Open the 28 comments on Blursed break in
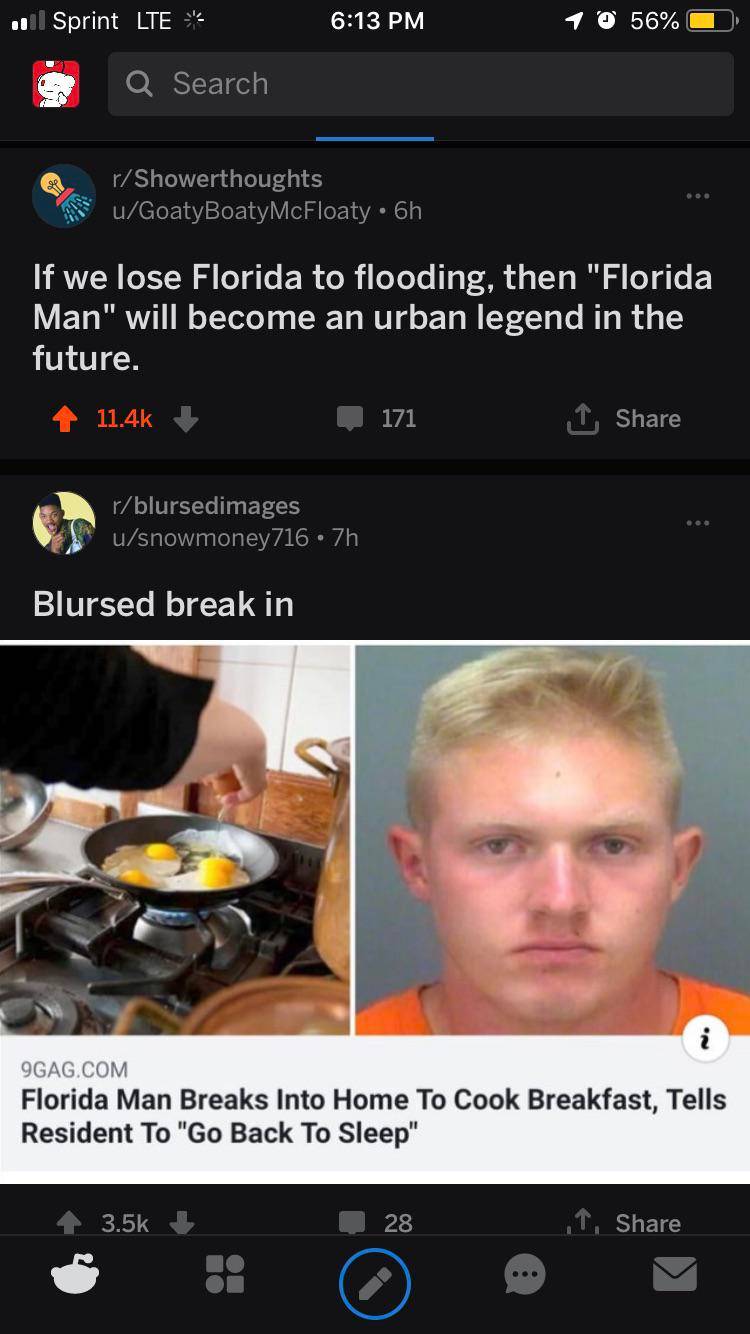 click(378, 1222)
